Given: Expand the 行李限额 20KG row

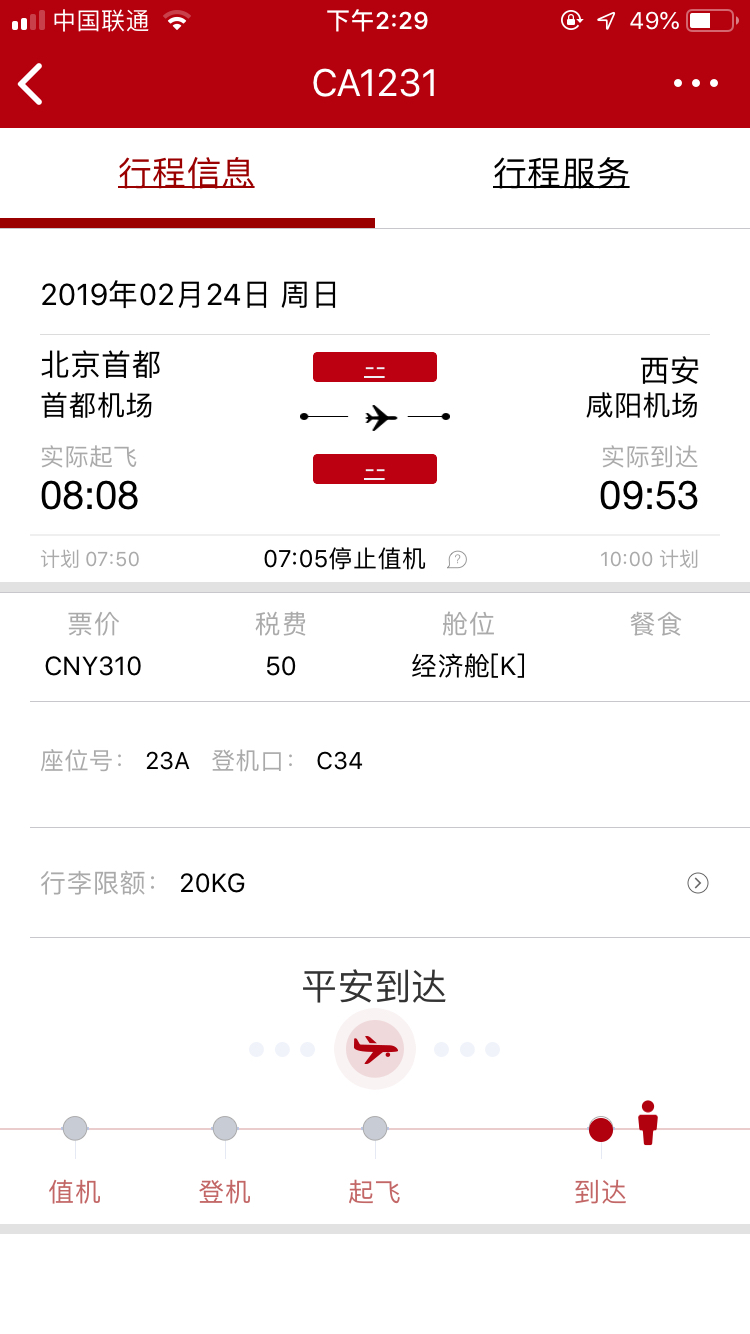Looking at the screenshot, I should pos(697,883).
